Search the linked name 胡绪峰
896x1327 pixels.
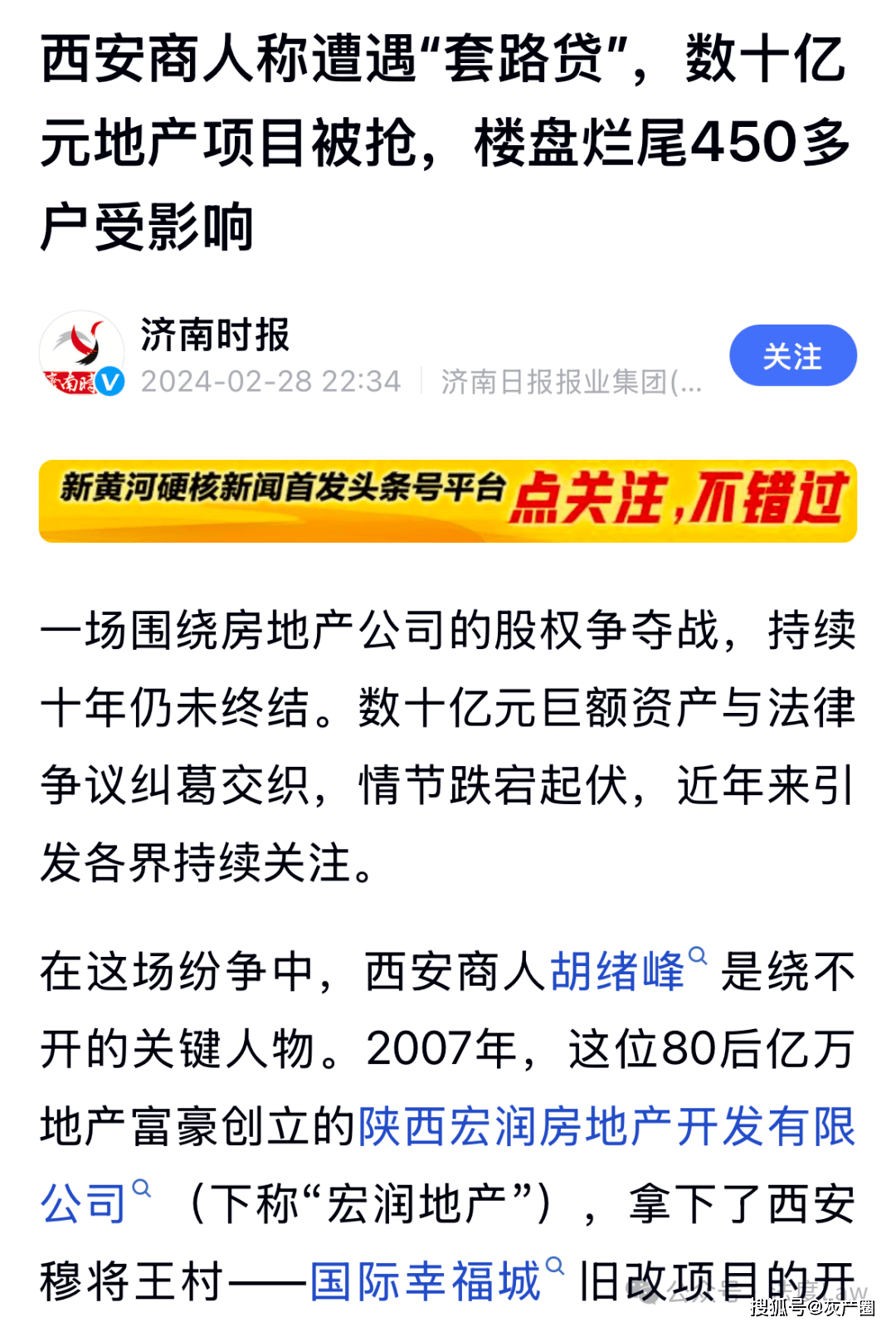tap(617, 971)
